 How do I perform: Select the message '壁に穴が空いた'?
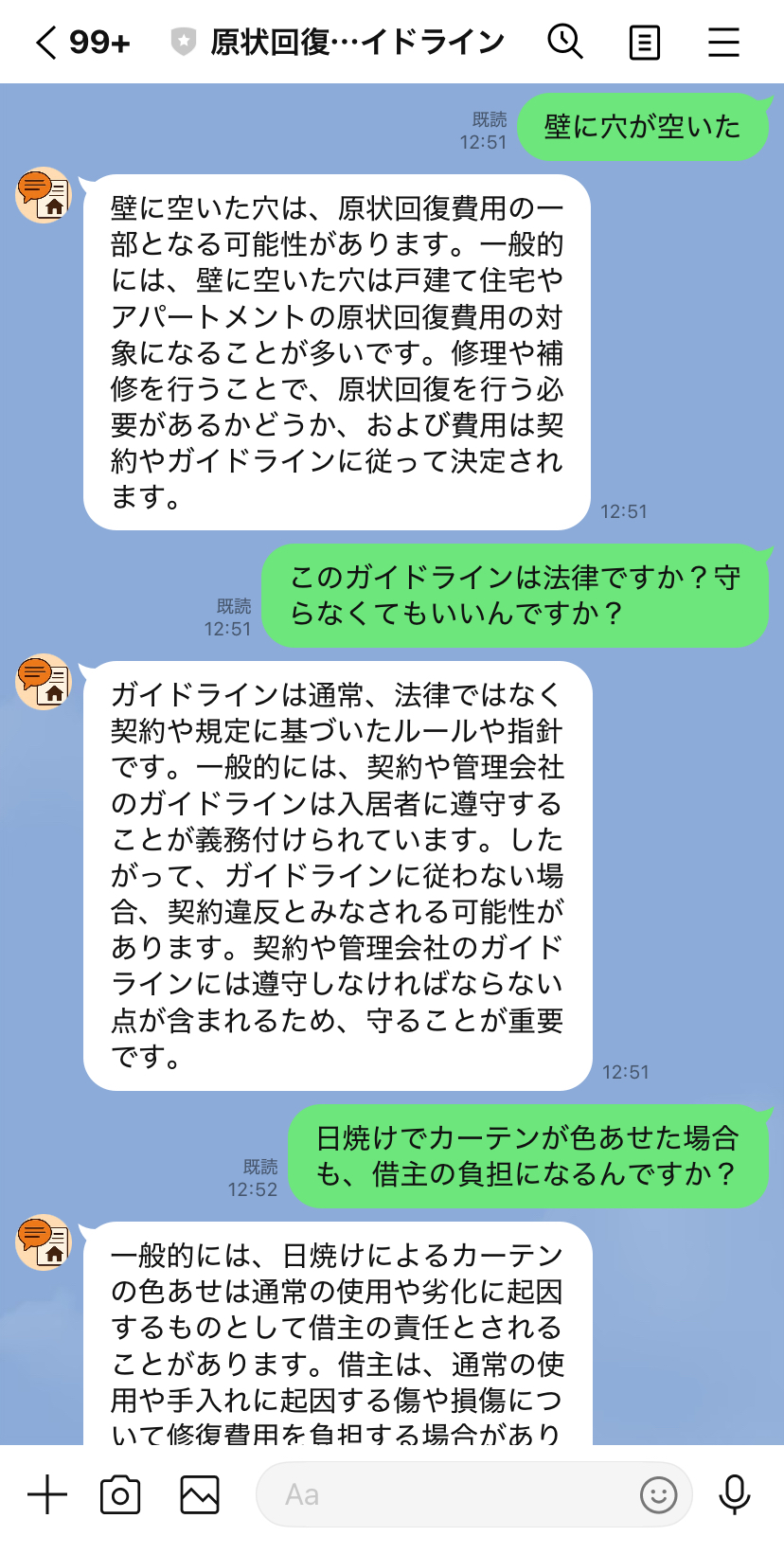(x=643, y=125)
